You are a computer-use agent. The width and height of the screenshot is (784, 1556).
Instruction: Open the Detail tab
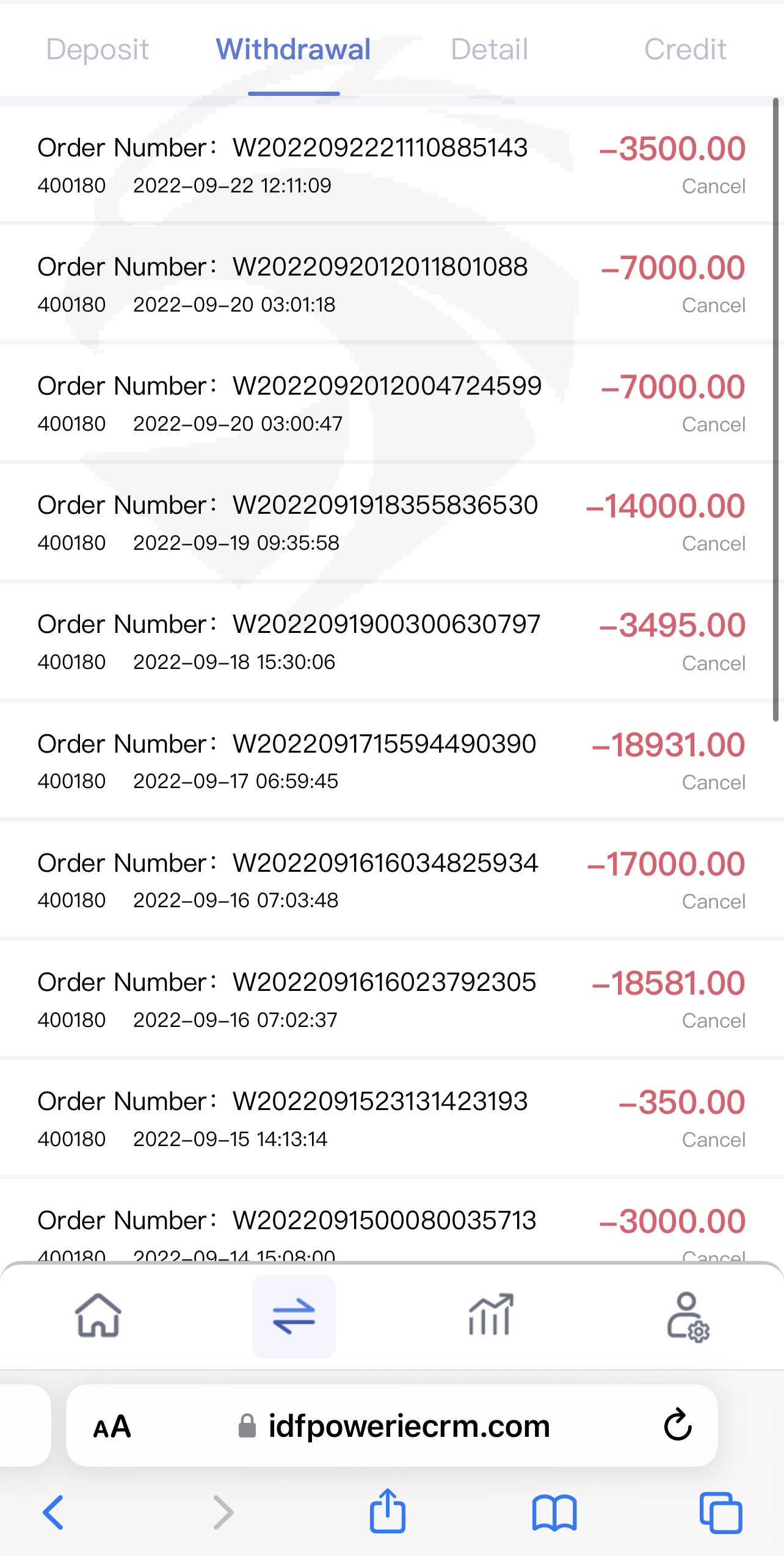pos(489,49)
